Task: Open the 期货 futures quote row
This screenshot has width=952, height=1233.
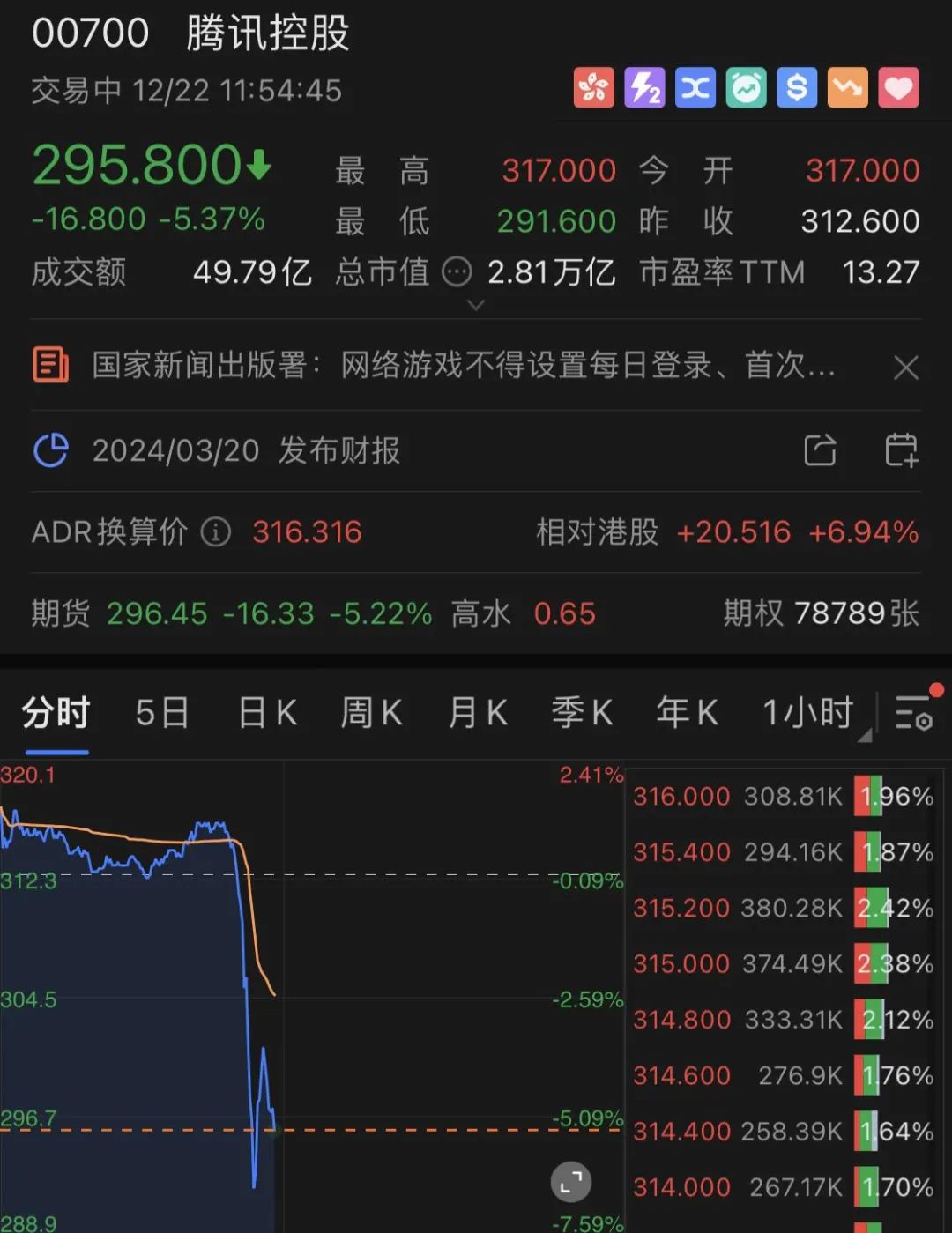Action: tap(313, 613)
